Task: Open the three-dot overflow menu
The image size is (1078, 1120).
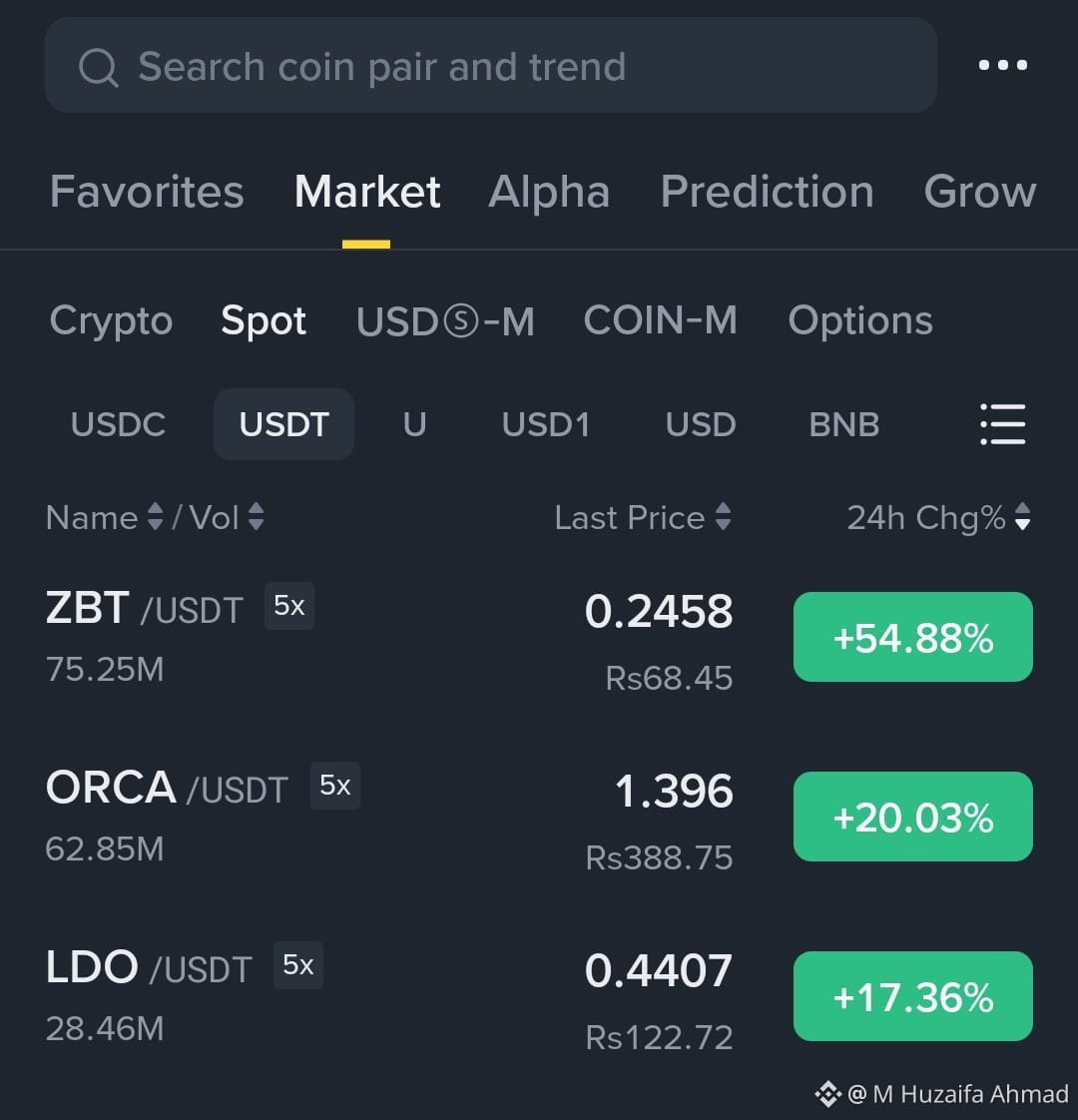Action: tap(1003, 65)
